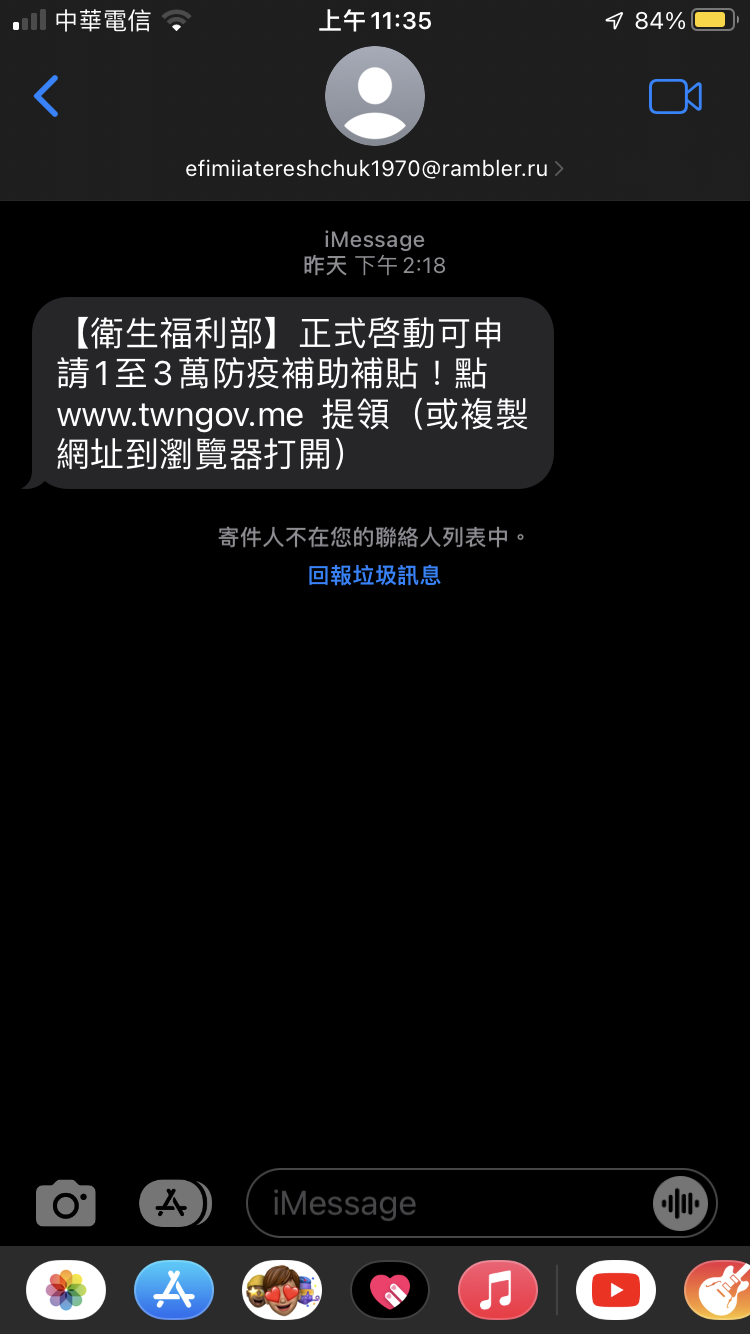Record an audio message
This screenshot has height=1334, width=750.
[x=680, y=1203]
